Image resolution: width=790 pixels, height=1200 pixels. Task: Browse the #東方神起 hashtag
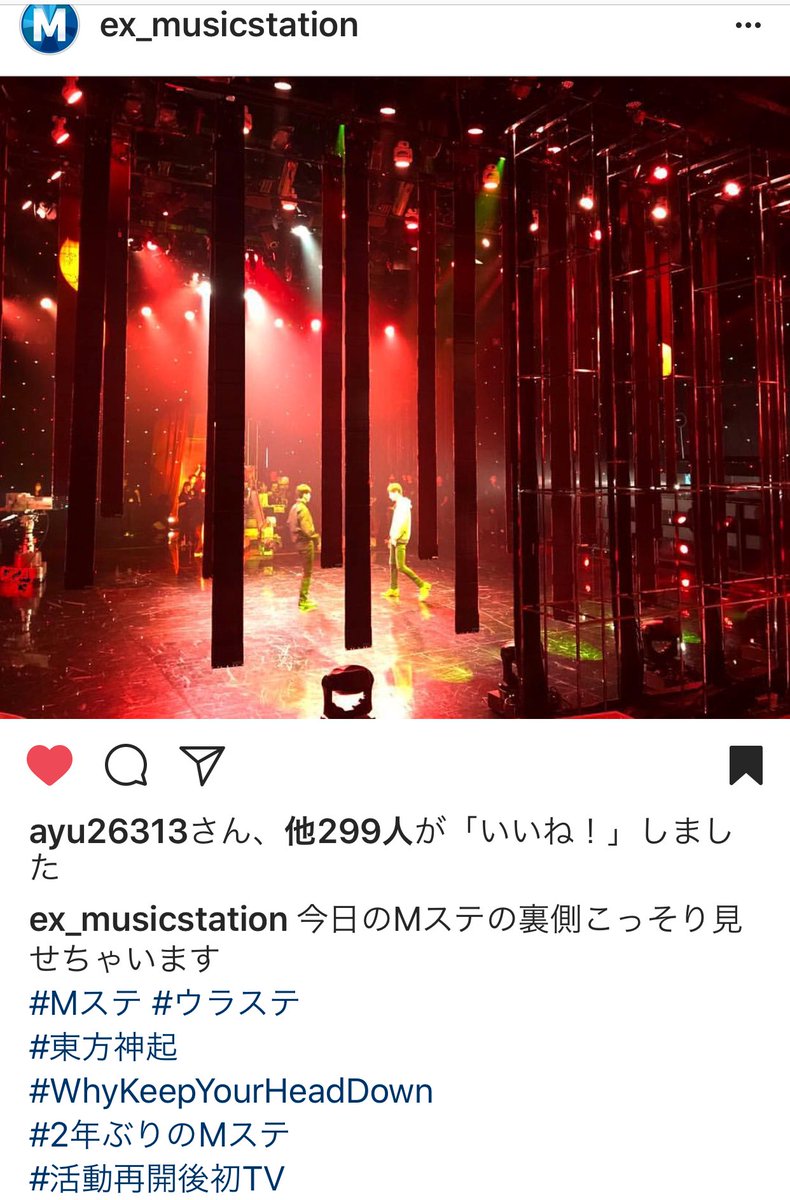coord(104,1047)
